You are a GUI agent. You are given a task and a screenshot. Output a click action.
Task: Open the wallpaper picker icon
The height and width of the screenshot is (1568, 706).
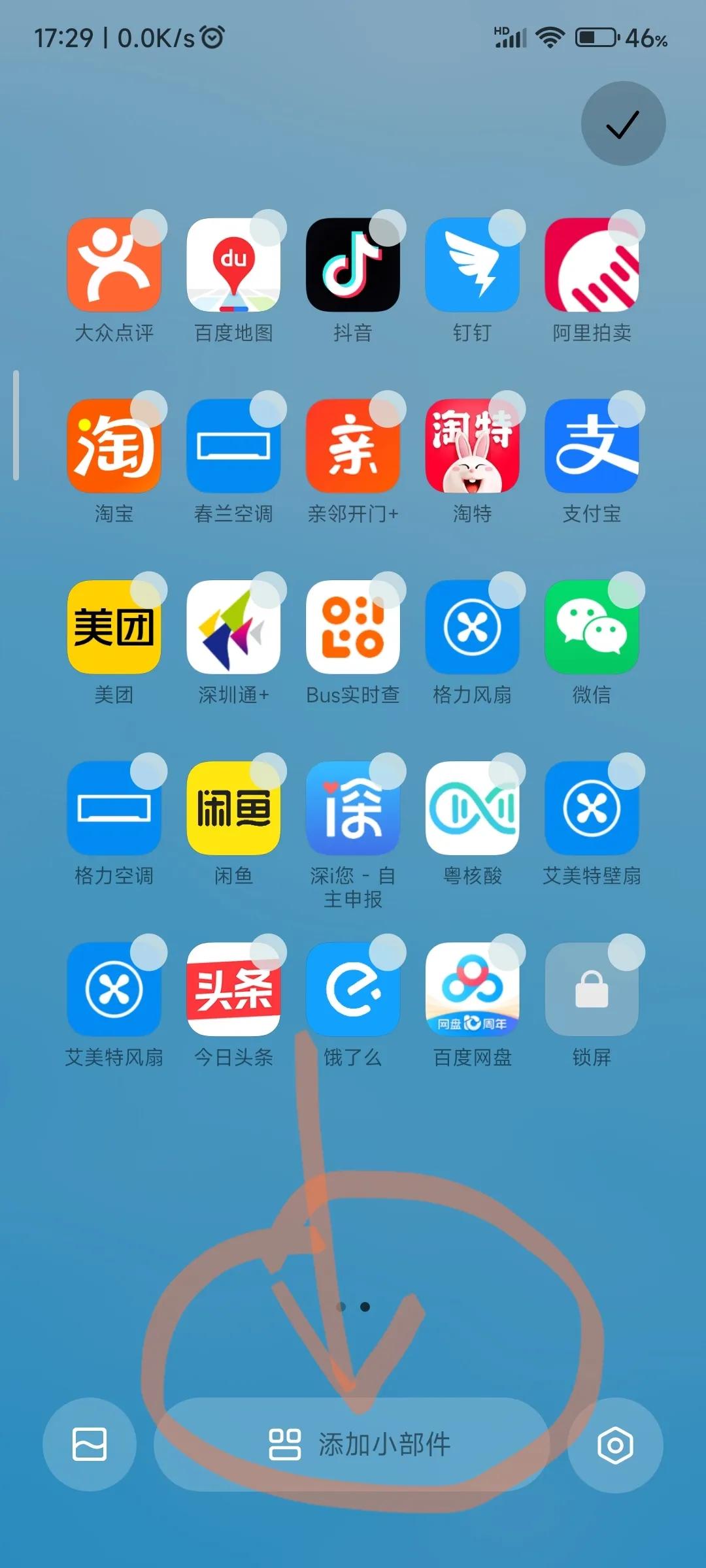click(90, 1444)
